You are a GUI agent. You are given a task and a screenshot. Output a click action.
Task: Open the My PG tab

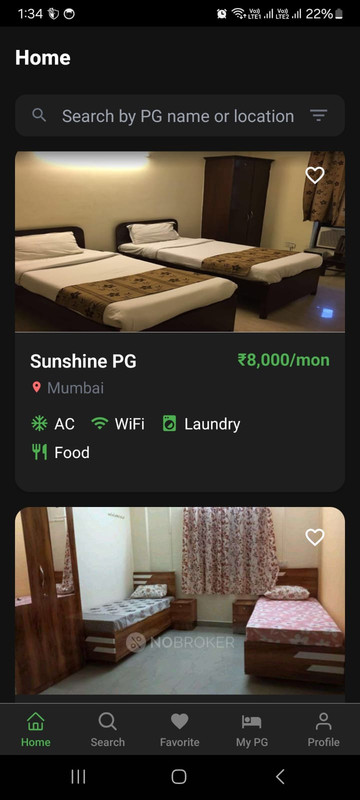(x=251, y=730)
